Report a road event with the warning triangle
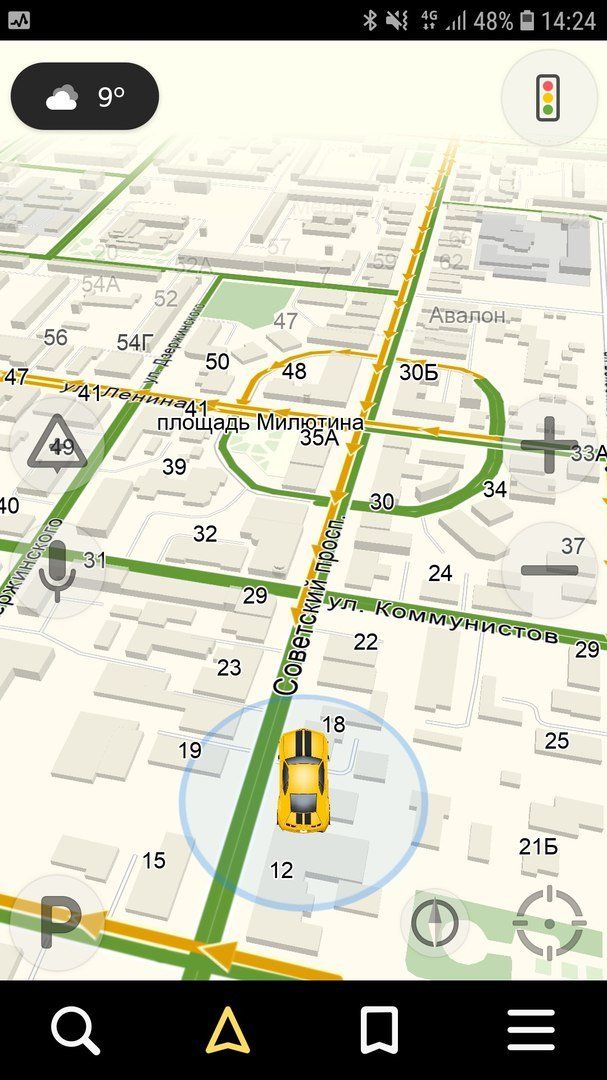 click(57, 444)
